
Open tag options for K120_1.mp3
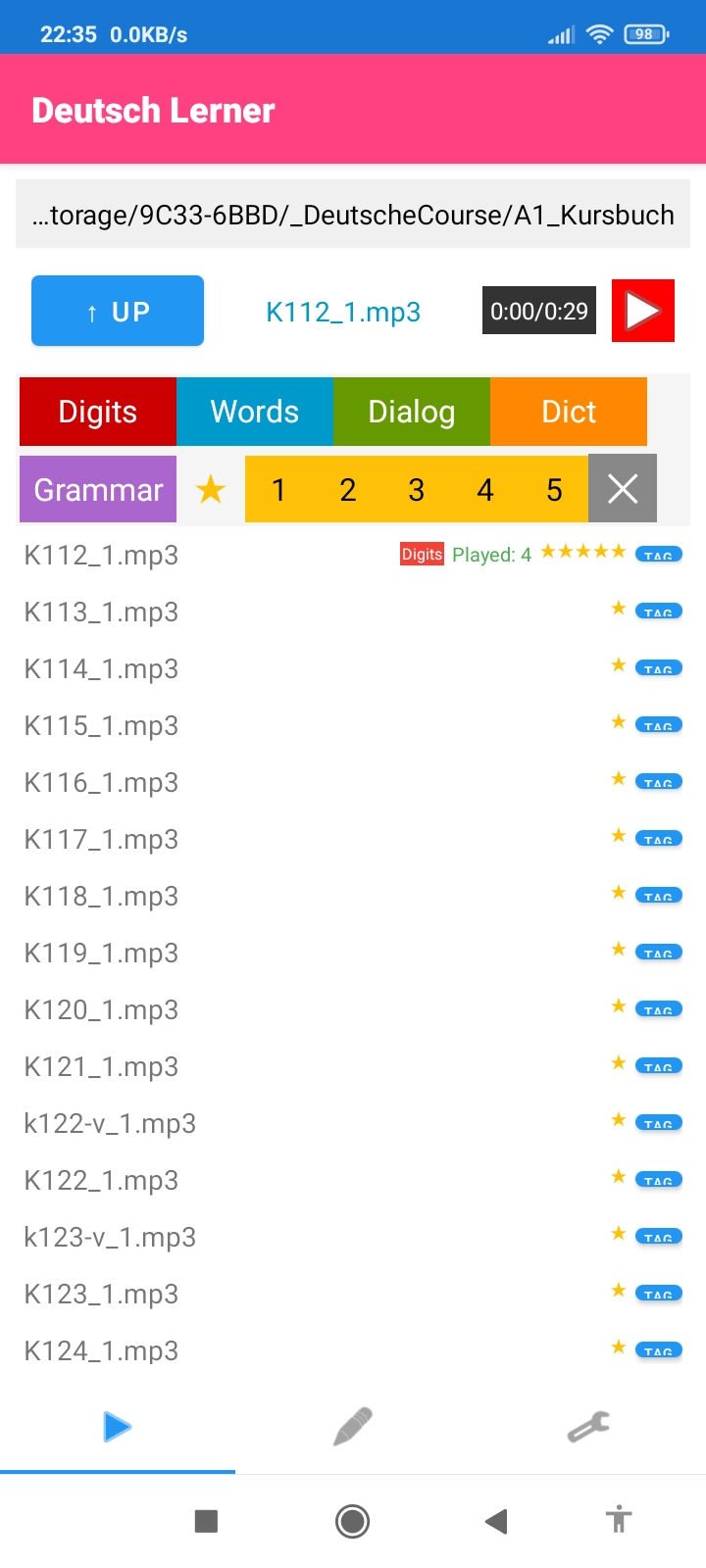[658, 1009]
